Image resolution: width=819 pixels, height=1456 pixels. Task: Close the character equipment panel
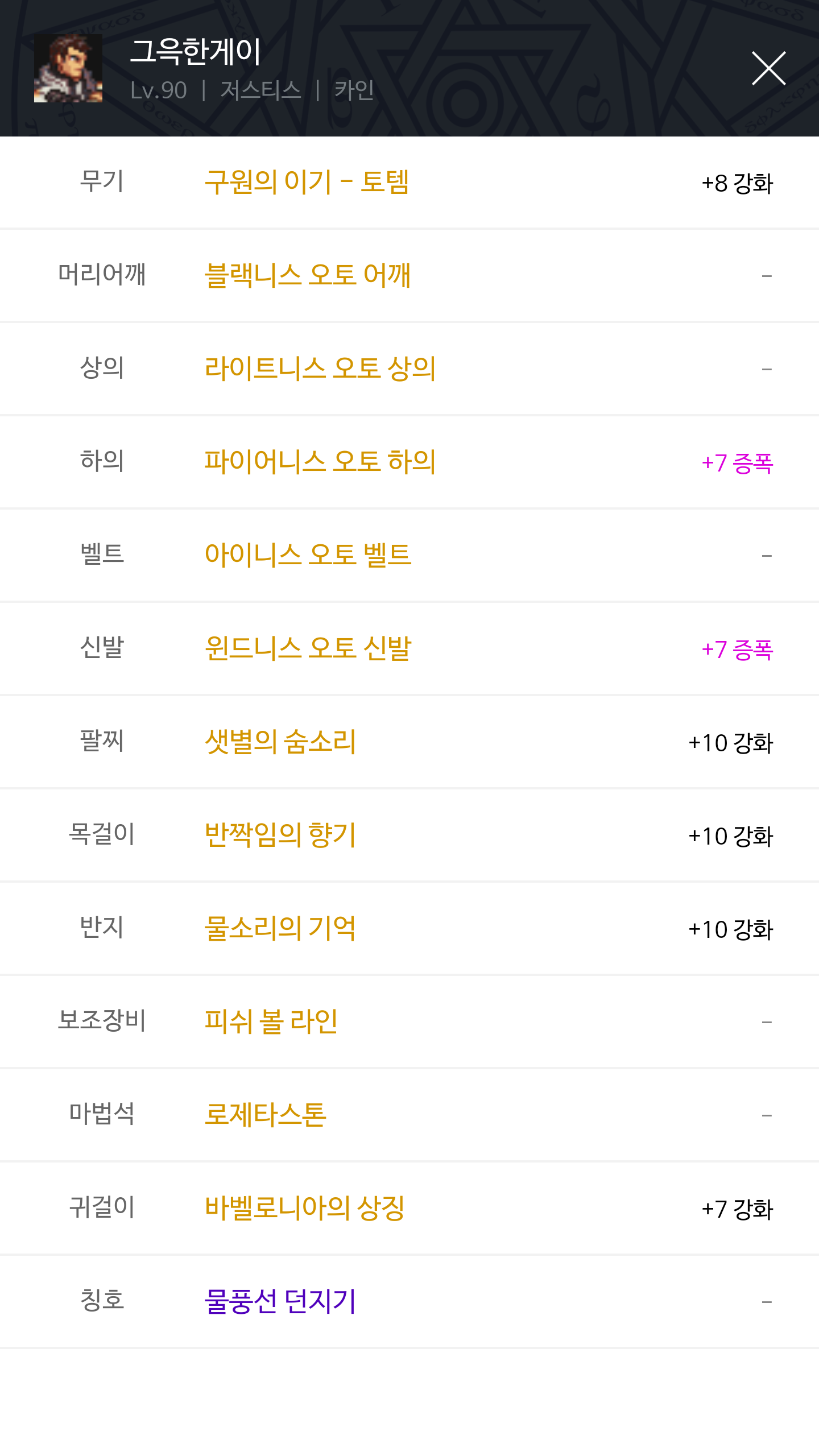click(768, 68)
